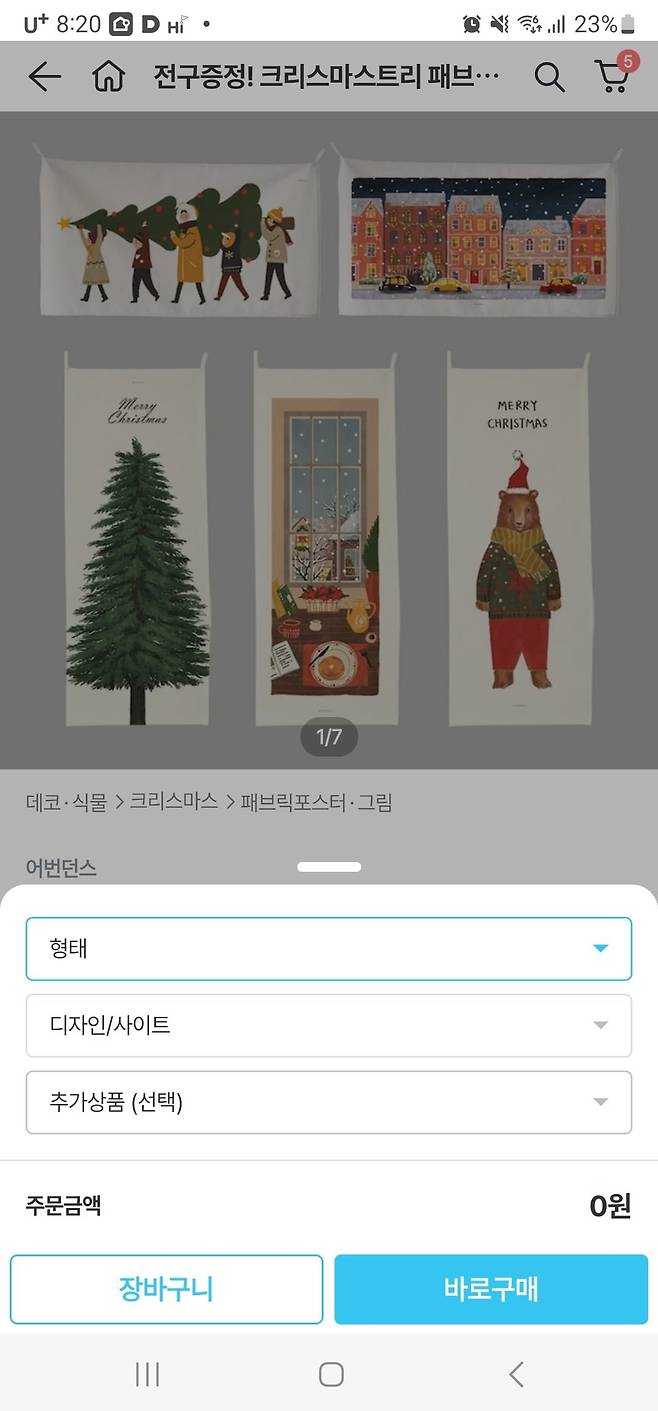Open the 크리스마스 breadcrumb category
Image resolution: width=658 pixels, height=1411 pixels.
coord(173,801)
